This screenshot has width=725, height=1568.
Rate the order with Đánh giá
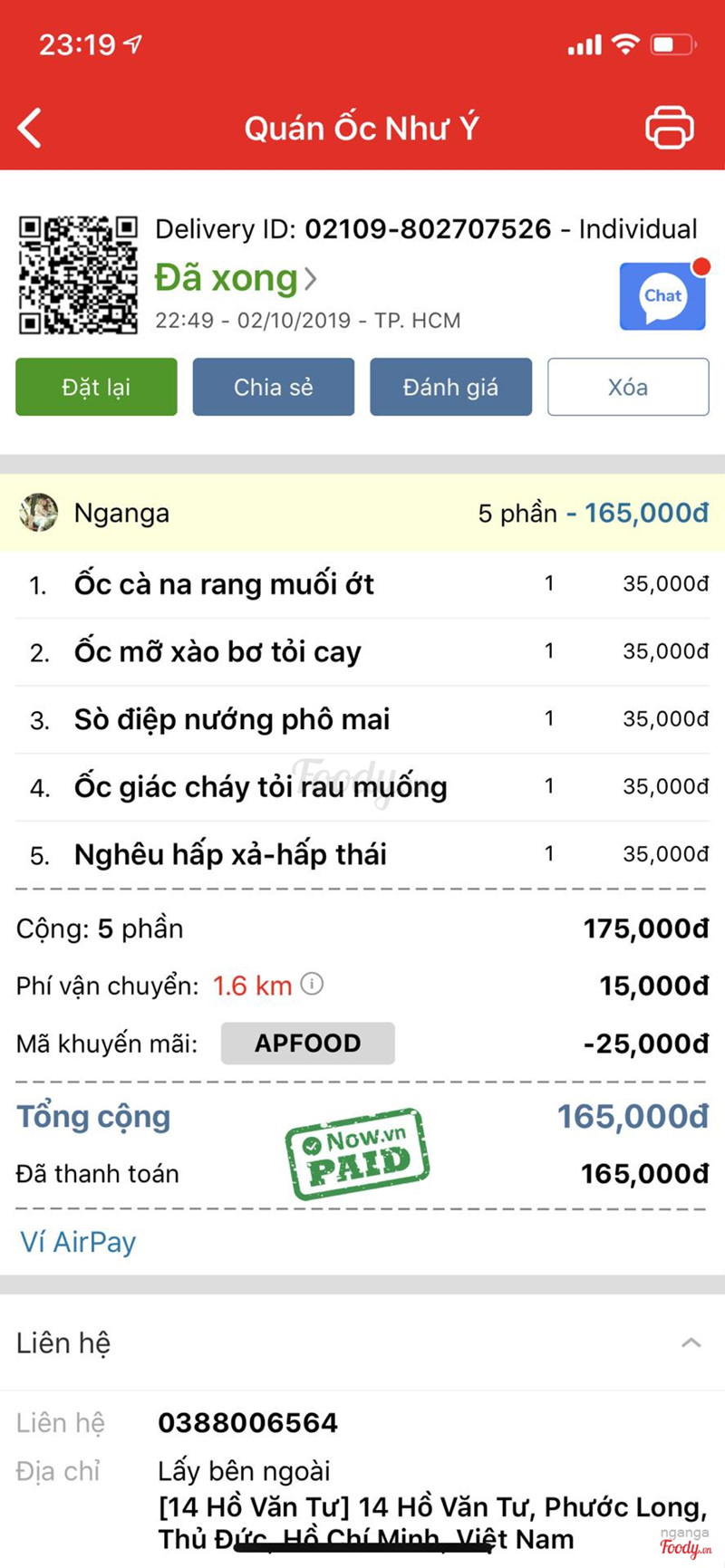pos(450,387)
